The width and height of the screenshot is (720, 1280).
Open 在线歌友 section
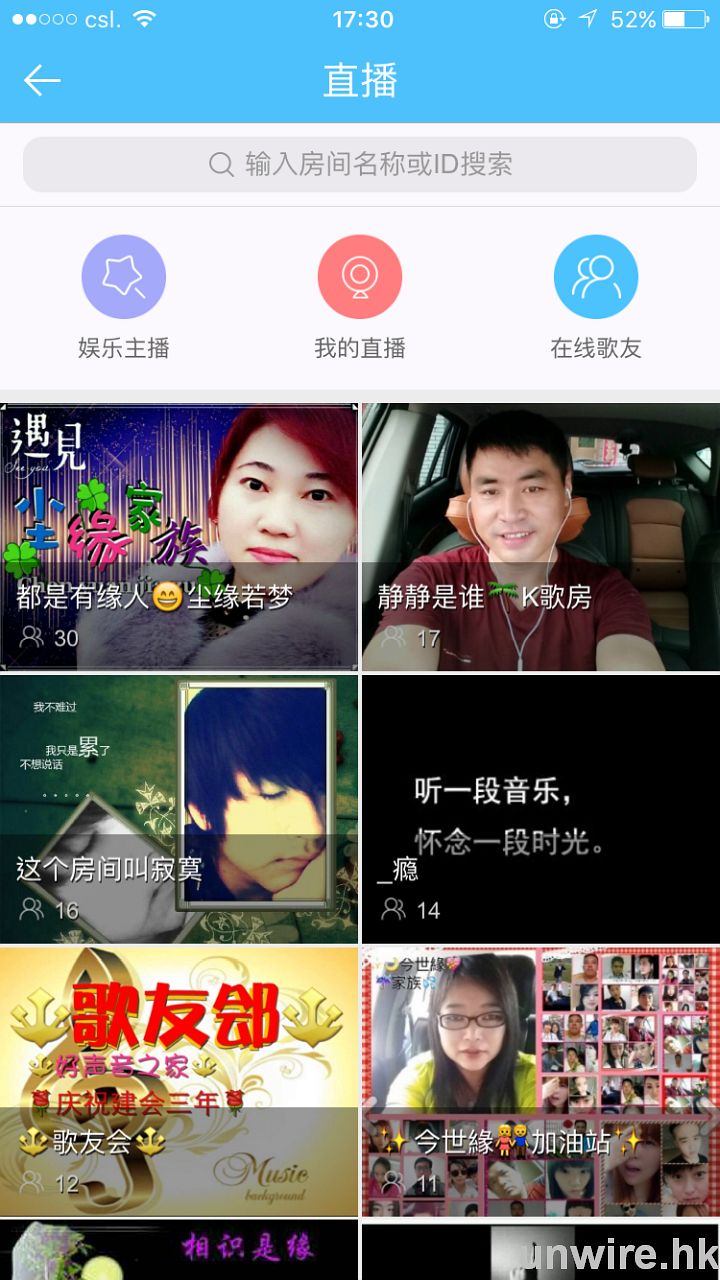tap(596, 297)
